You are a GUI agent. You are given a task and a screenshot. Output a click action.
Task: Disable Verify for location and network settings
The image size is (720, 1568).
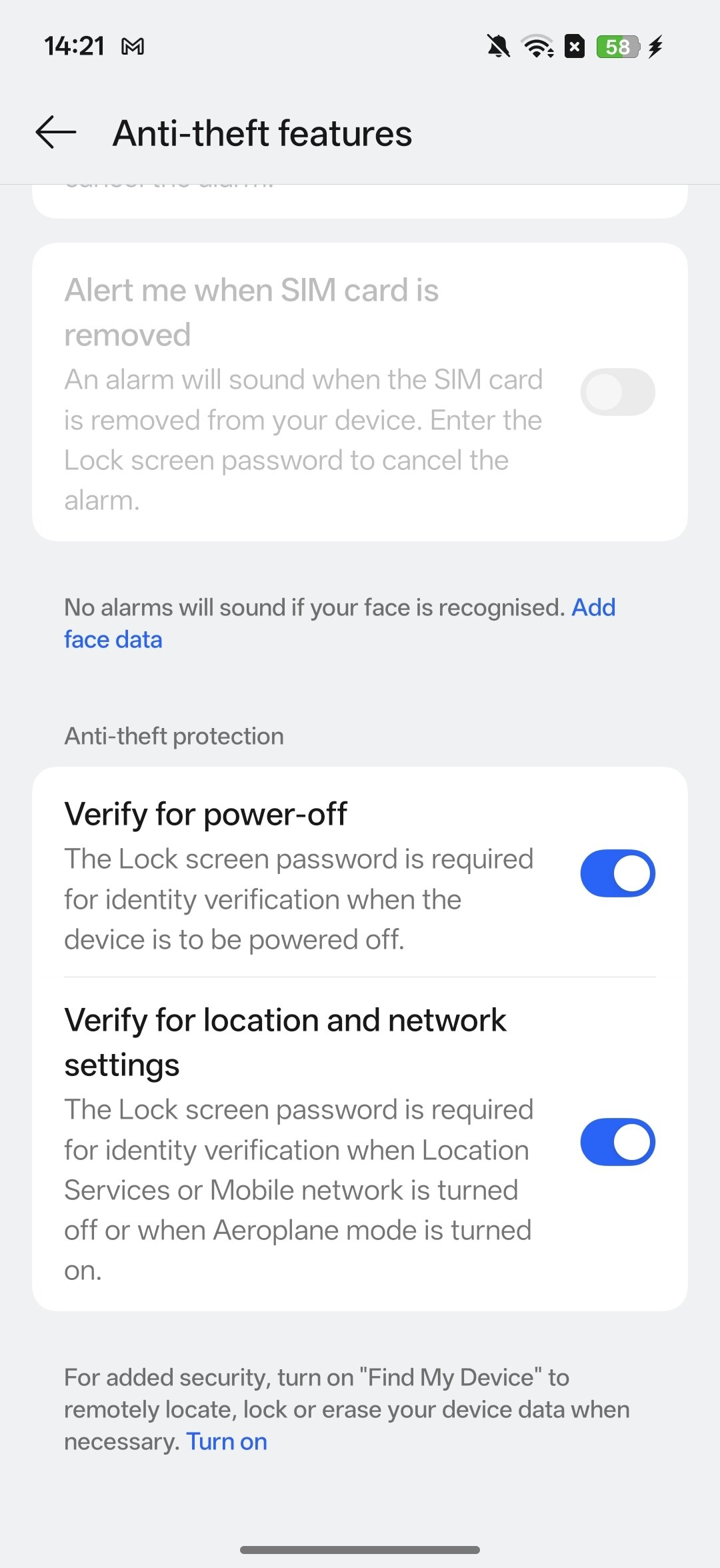(617, 1141)
